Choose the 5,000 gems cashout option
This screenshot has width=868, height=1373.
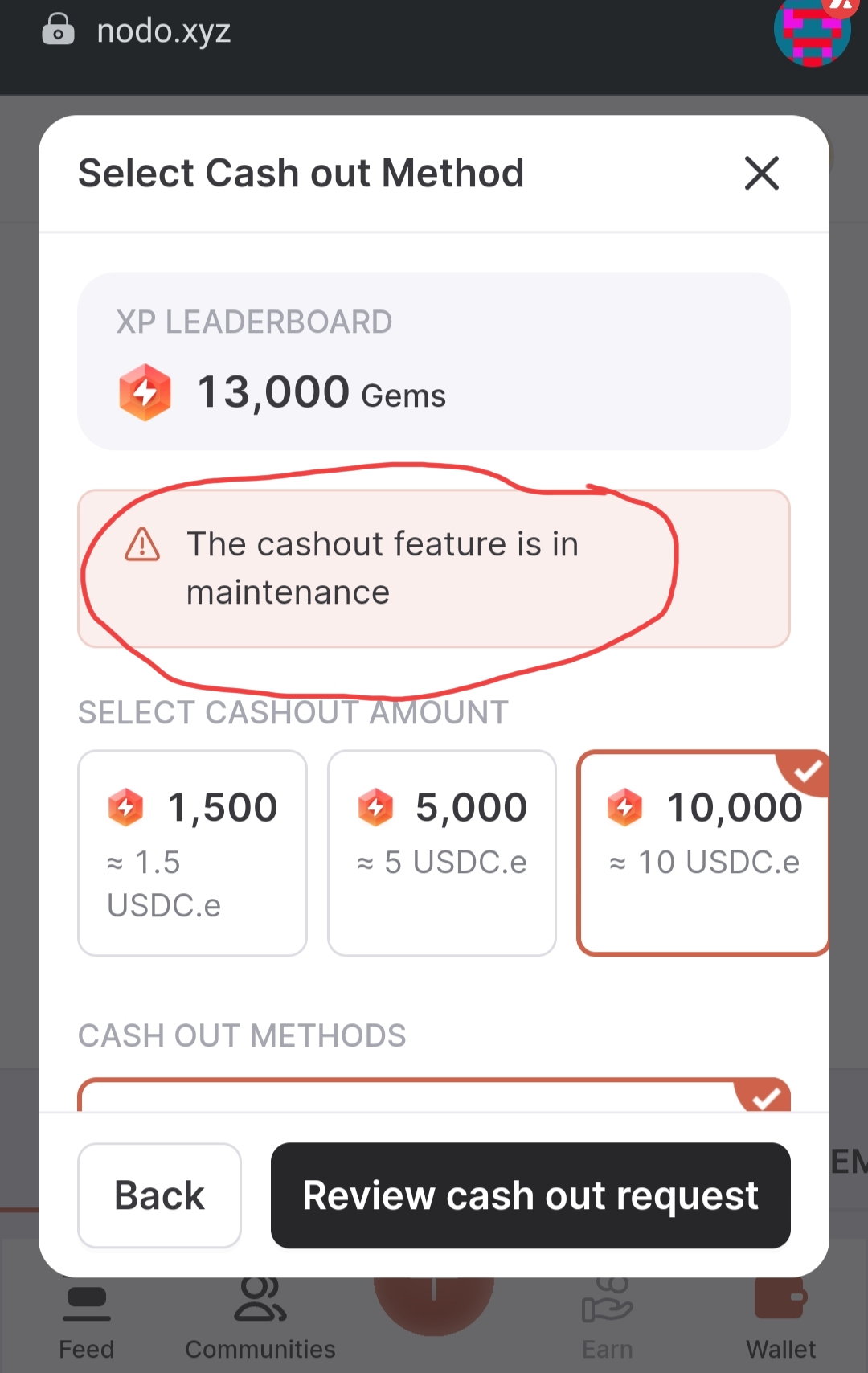click(x=441, y=852)
